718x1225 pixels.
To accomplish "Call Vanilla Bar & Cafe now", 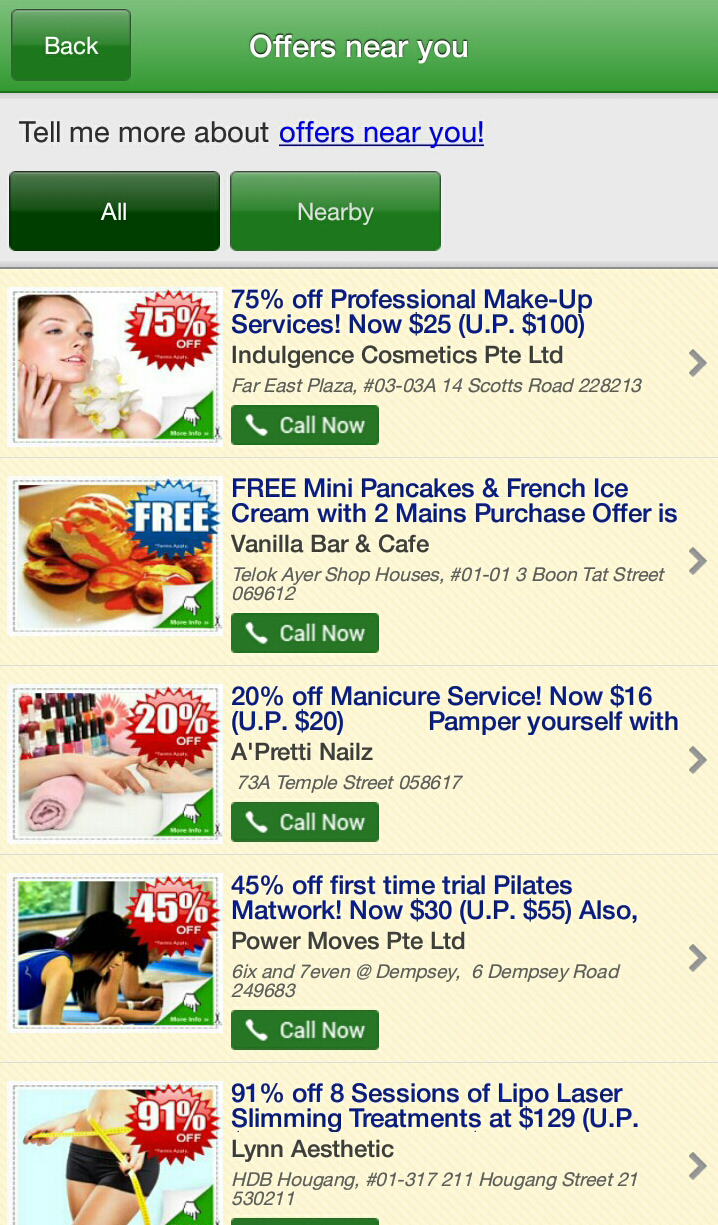I will pyautogui.click(x=305, y=633).
